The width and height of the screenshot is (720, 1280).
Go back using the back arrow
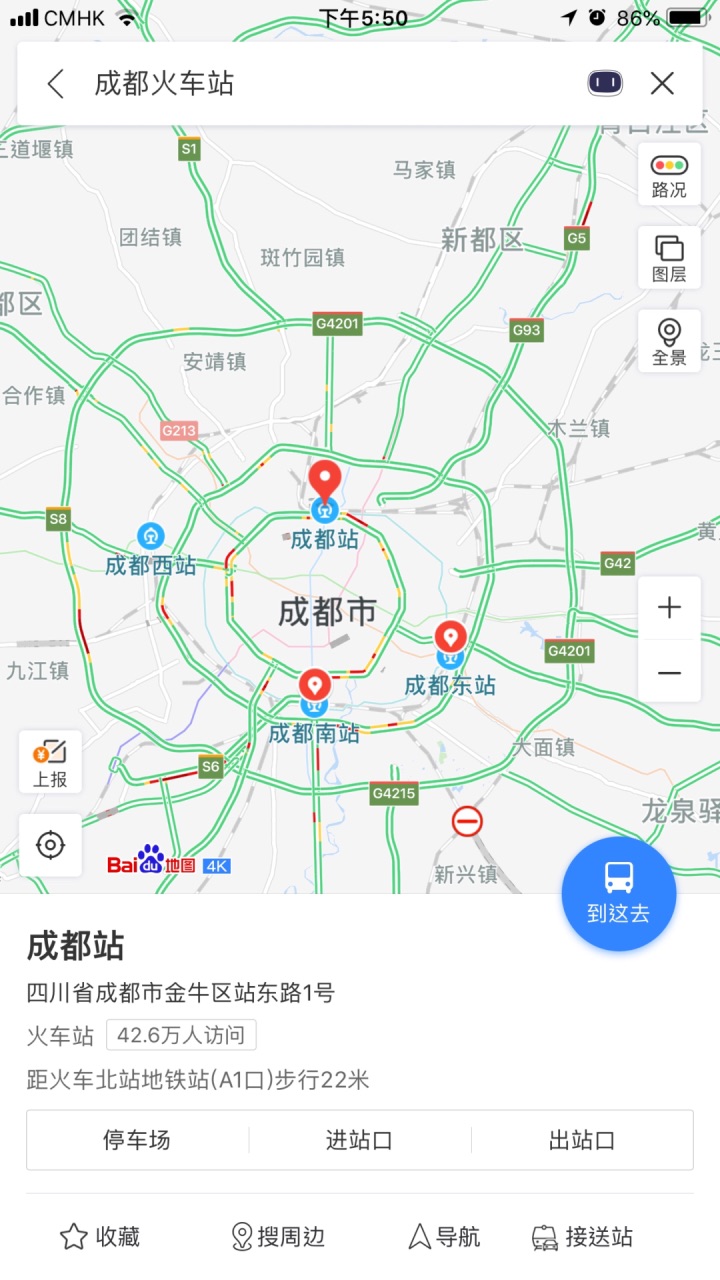point(56,84)
